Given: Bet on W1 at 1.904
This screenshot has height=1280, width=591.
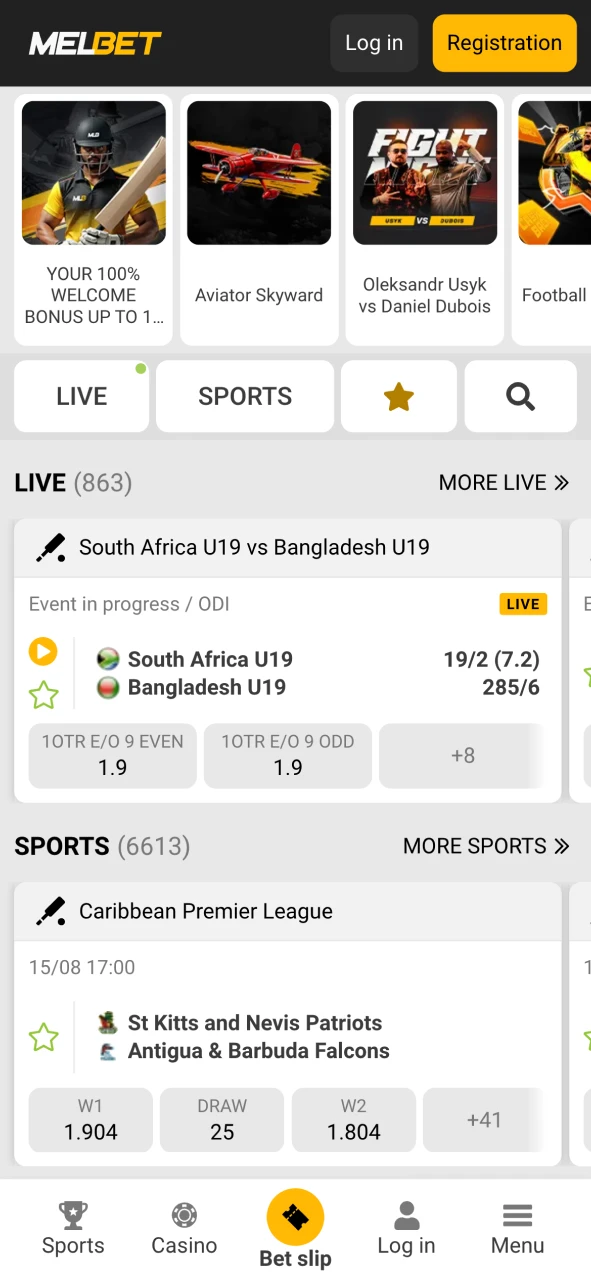Looking at the screenshot, I should click(x=91, y=1120).
